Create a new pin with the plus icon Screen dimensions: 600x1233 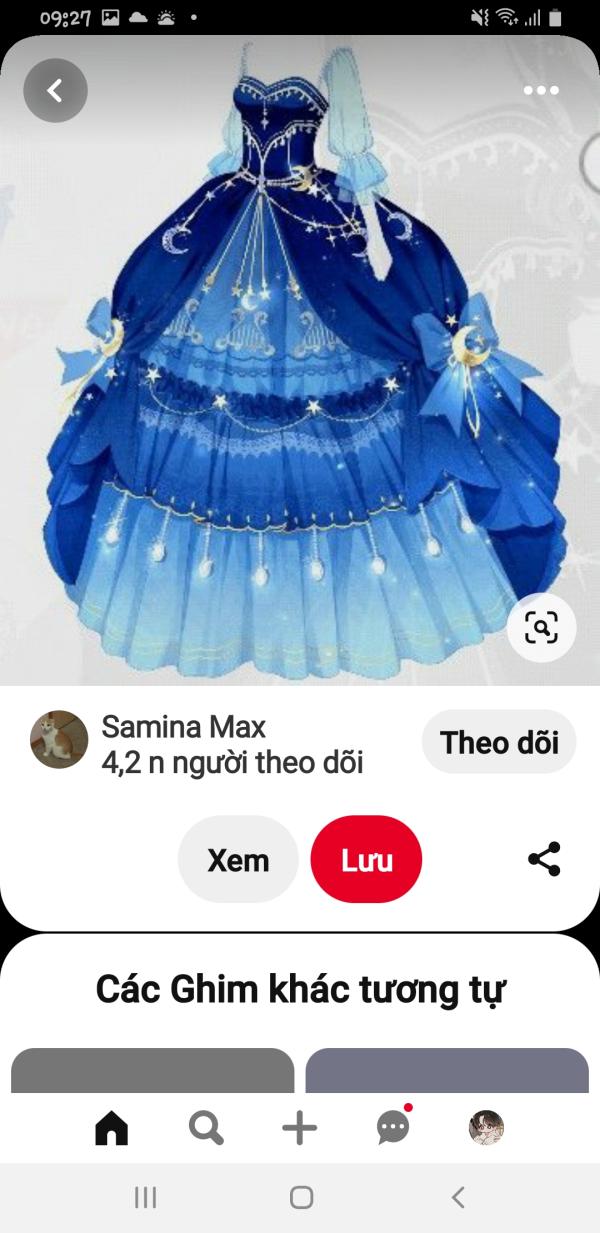point(299,1128)
